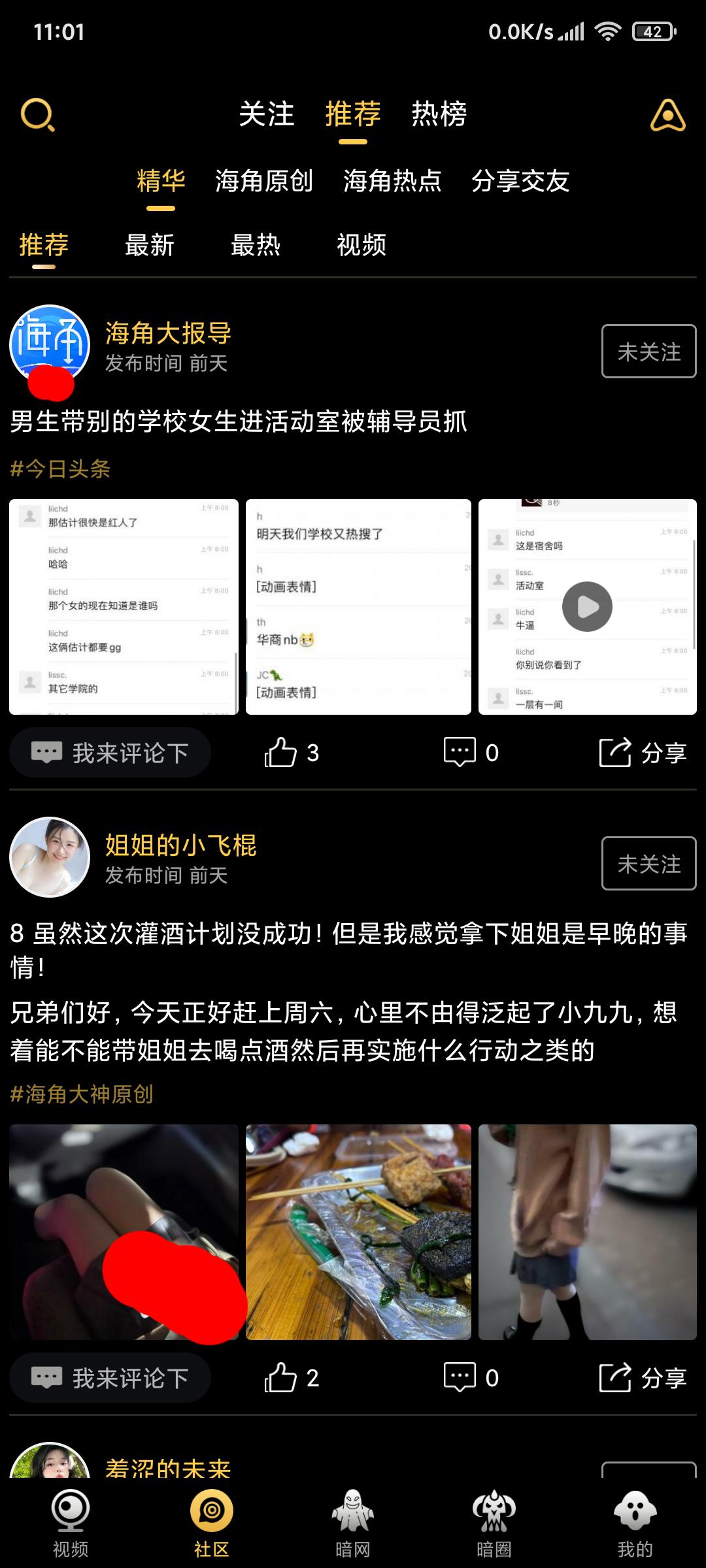Image resolution: width=706 pixels, height=1568 pixels.
Task: Write a comment on 海角大报导's post
Action: click(x=110, y=753)
